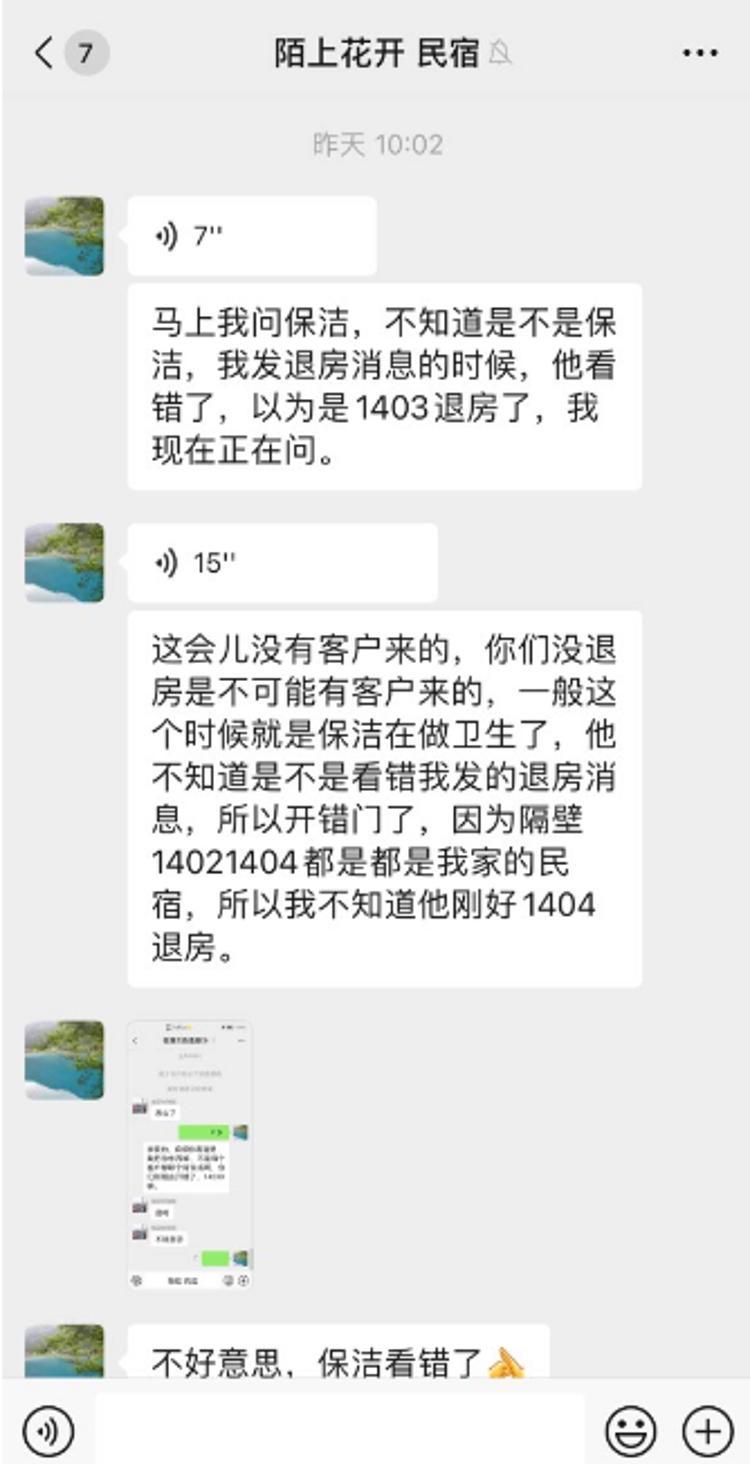Open the plus attachments menu
750x1464 pixels.
(707, 1431)
